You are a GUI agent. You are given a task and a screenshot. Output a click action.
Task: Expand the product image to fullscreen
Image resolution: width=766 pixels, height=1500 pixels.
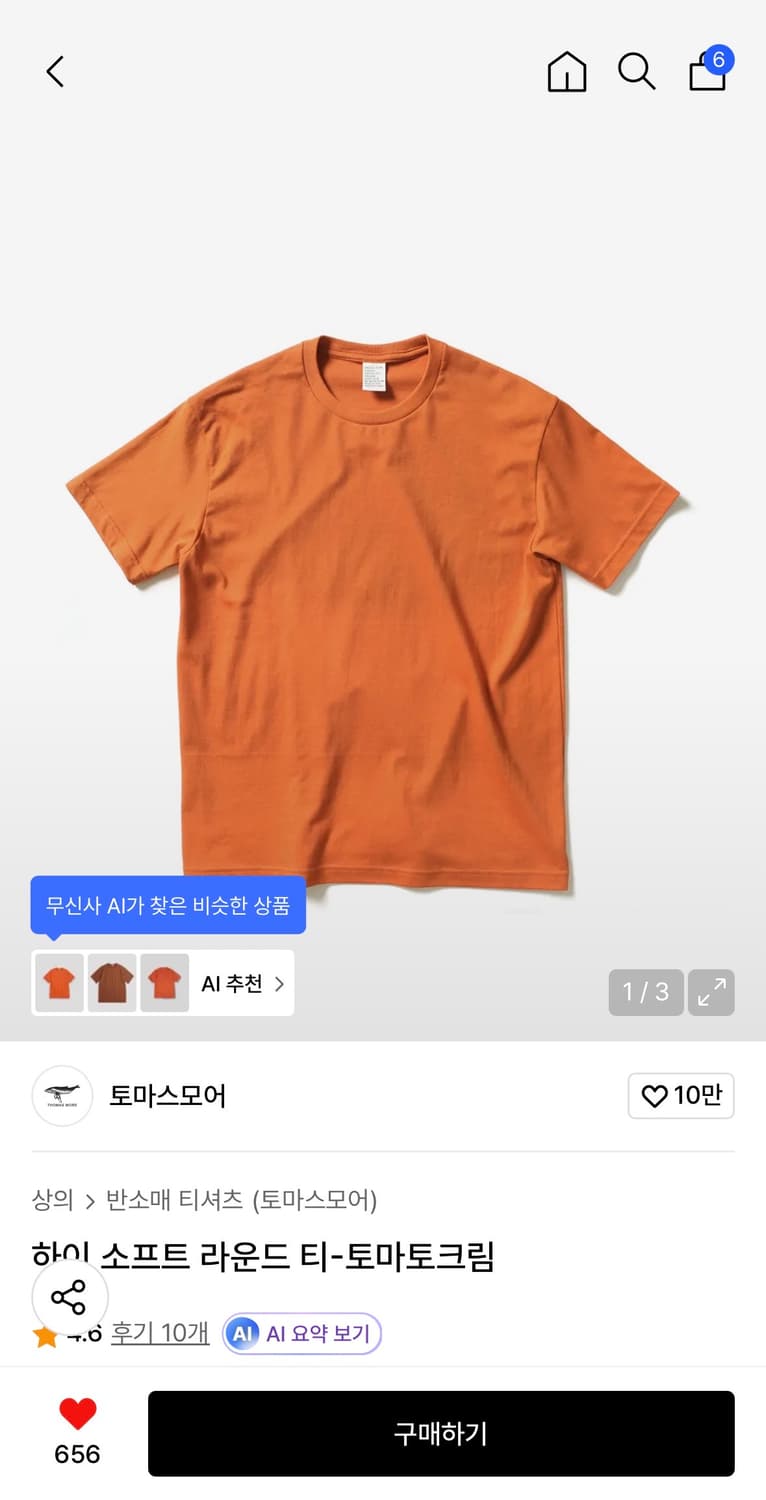click(x=711, y=992)
